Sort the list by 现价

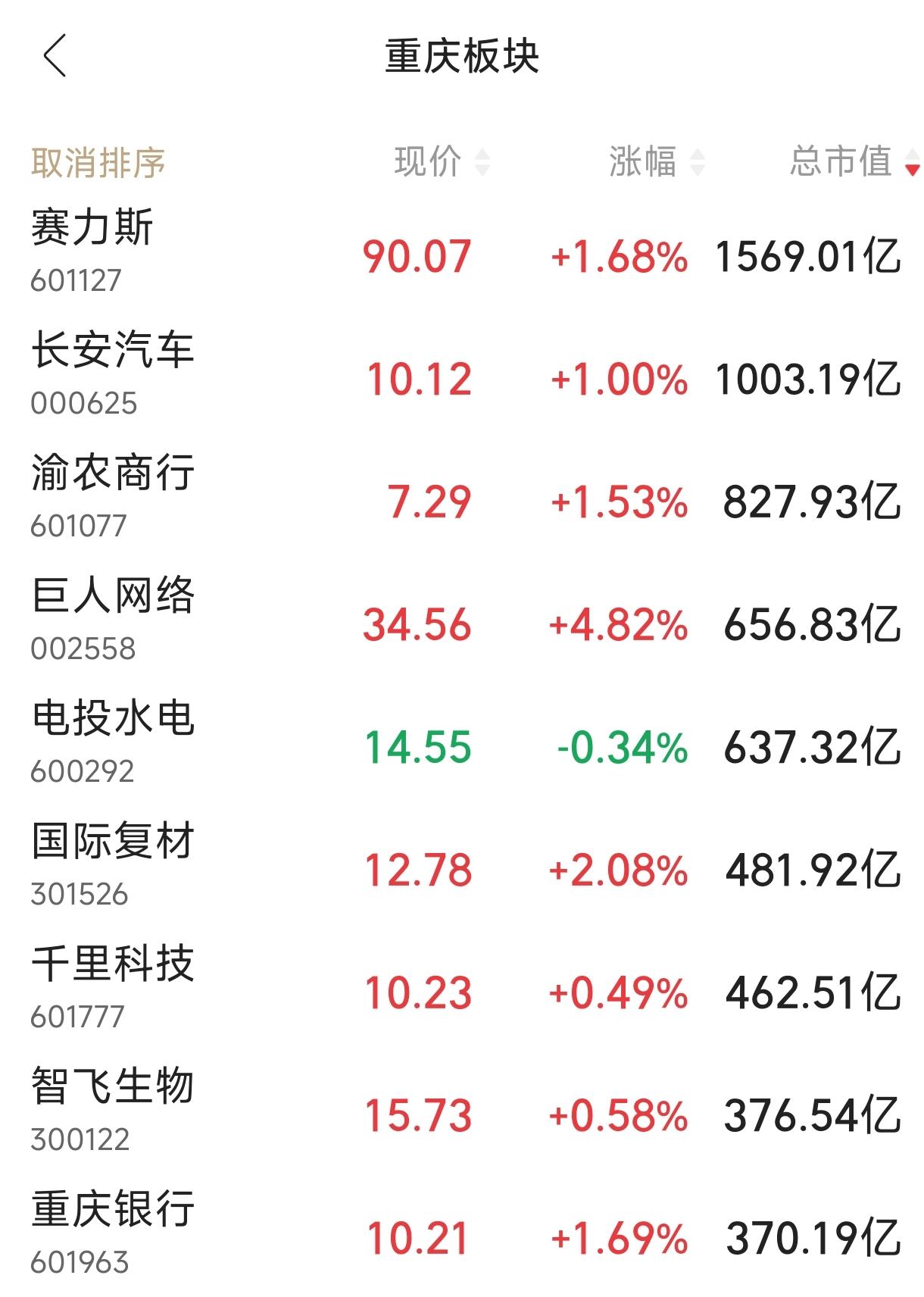(441, 161)
